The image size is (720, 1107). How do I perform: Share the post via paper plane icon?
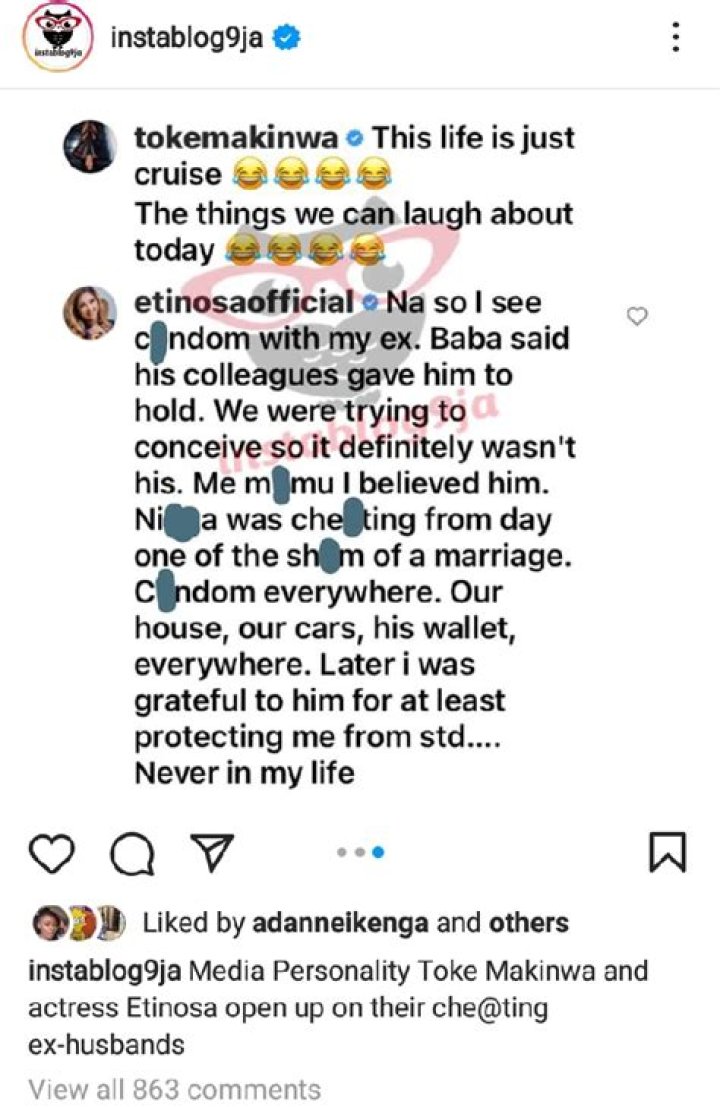click(x=208, y=853)
